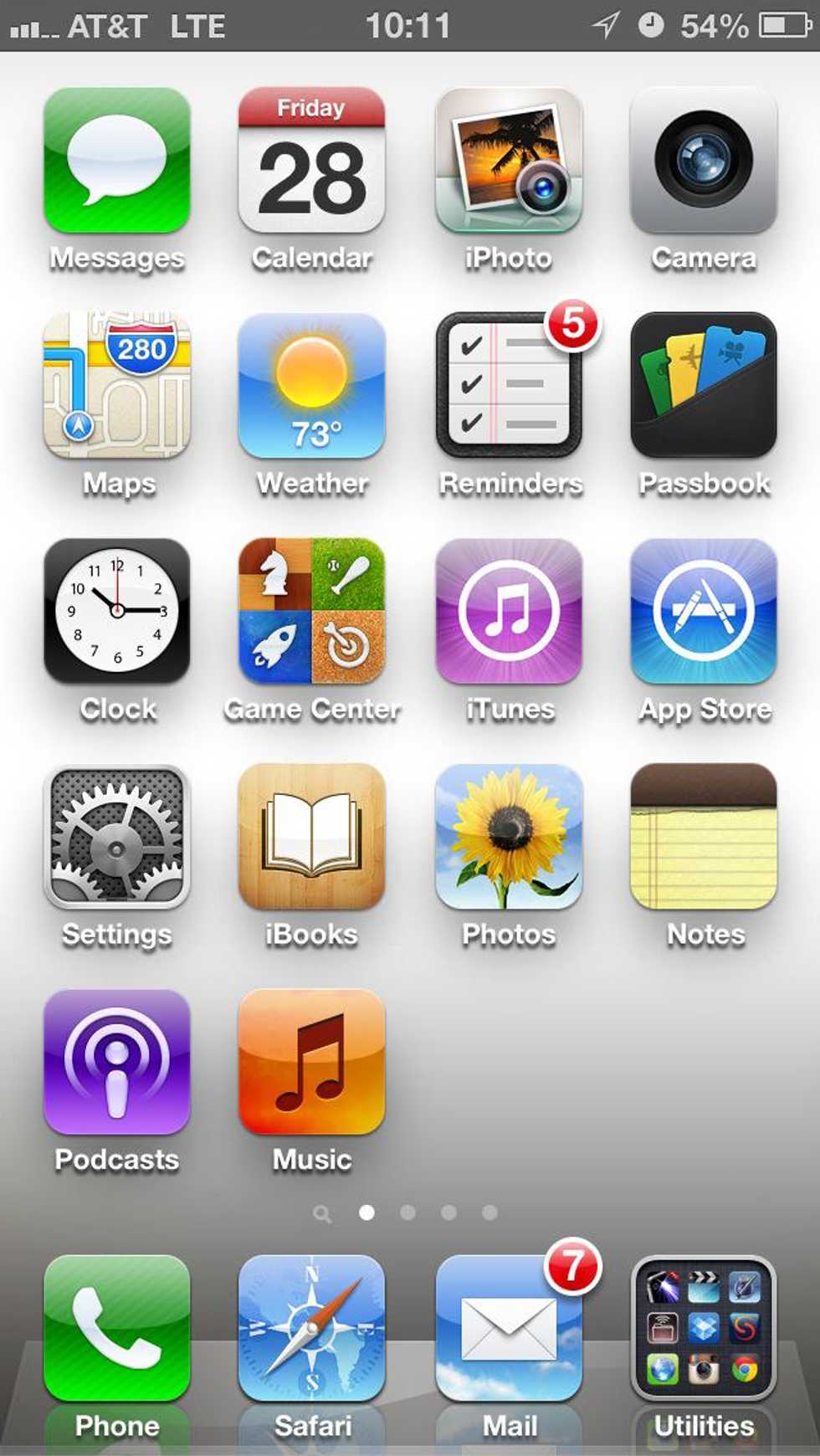Open the Messages app
The image size is (820, 1456).
(117, 161)
